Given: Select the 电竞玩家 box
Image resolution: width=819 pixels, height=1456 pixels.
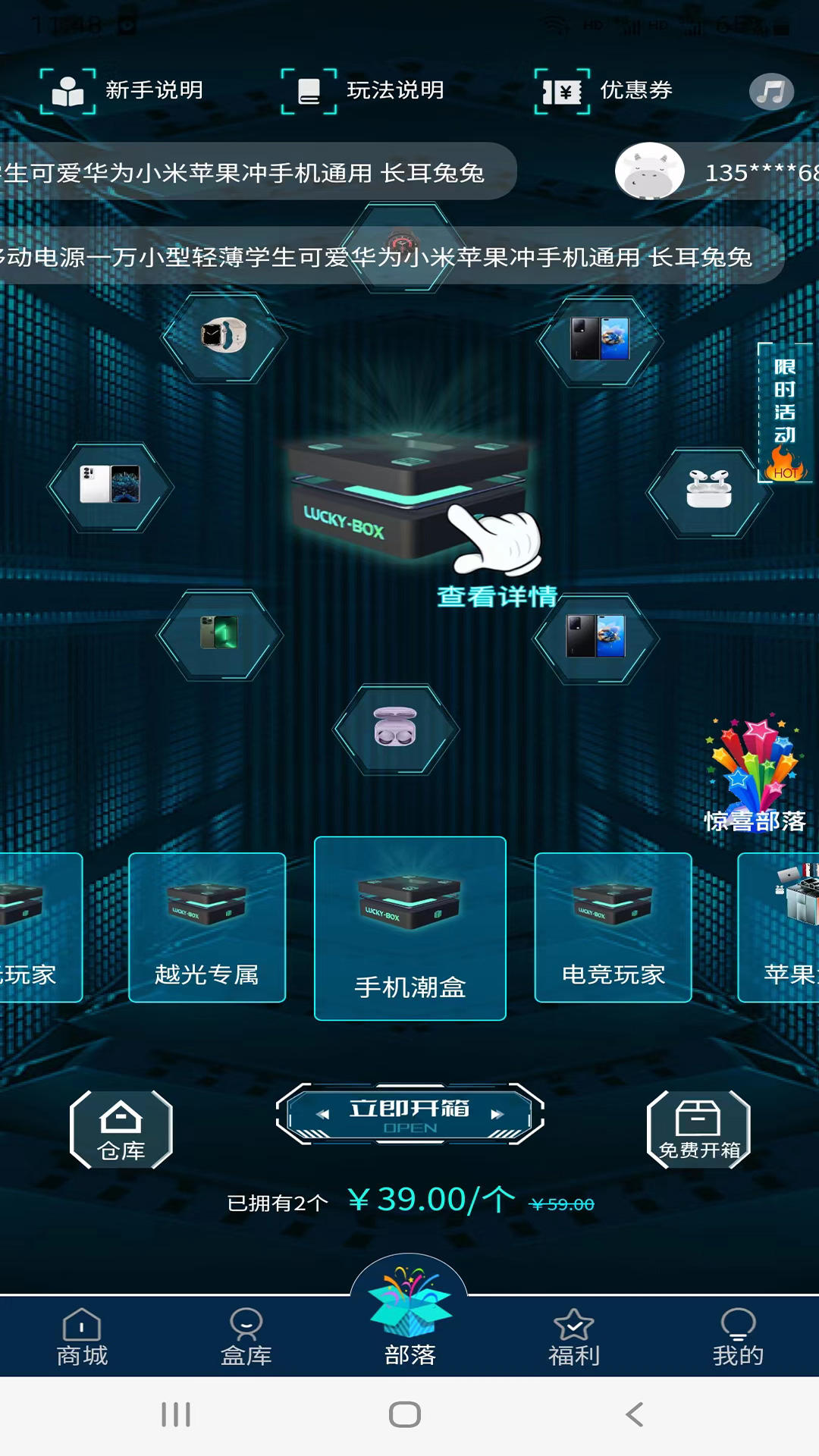Looking at the screenshot, I should point(613,927).
